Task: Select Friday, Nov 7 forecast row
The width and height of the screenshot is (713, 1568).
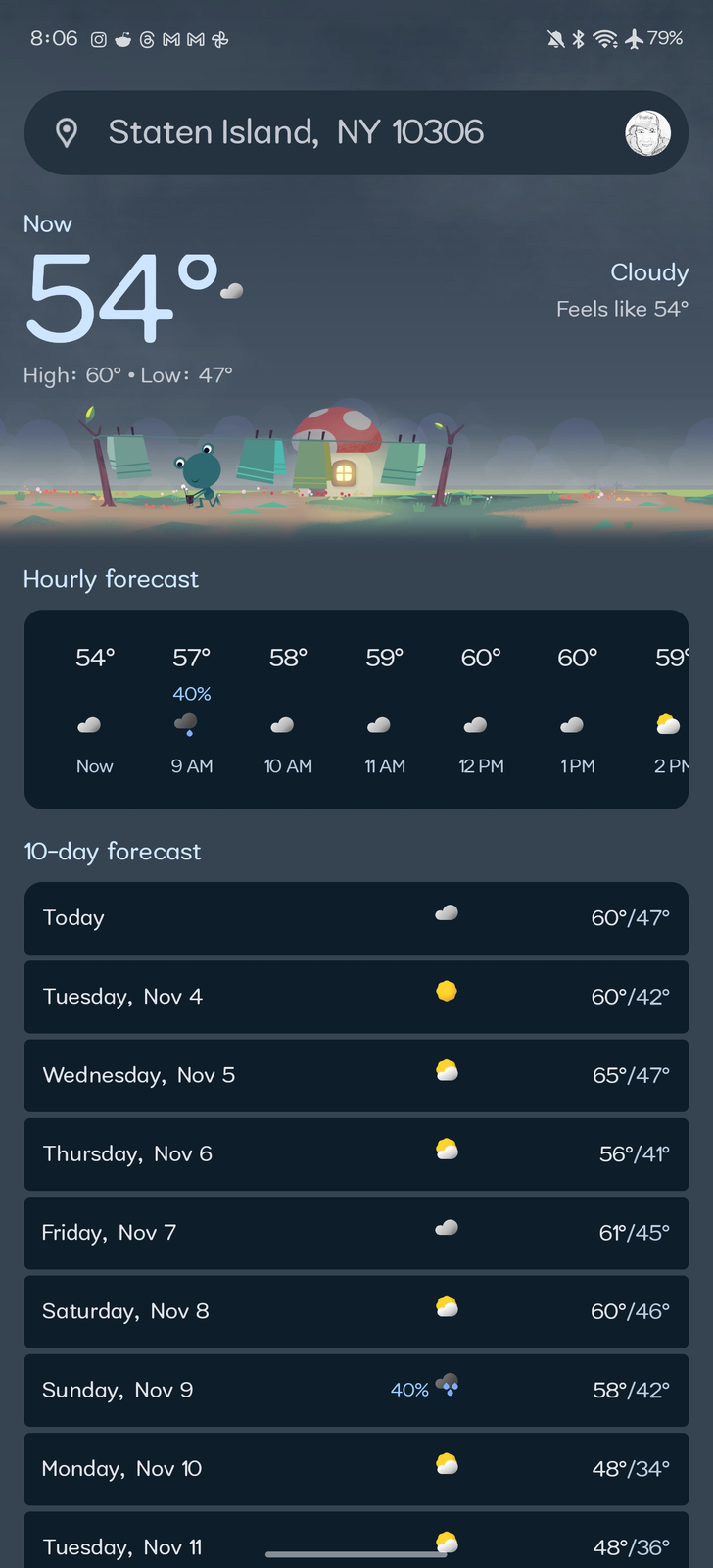Action: [356, 1232]
